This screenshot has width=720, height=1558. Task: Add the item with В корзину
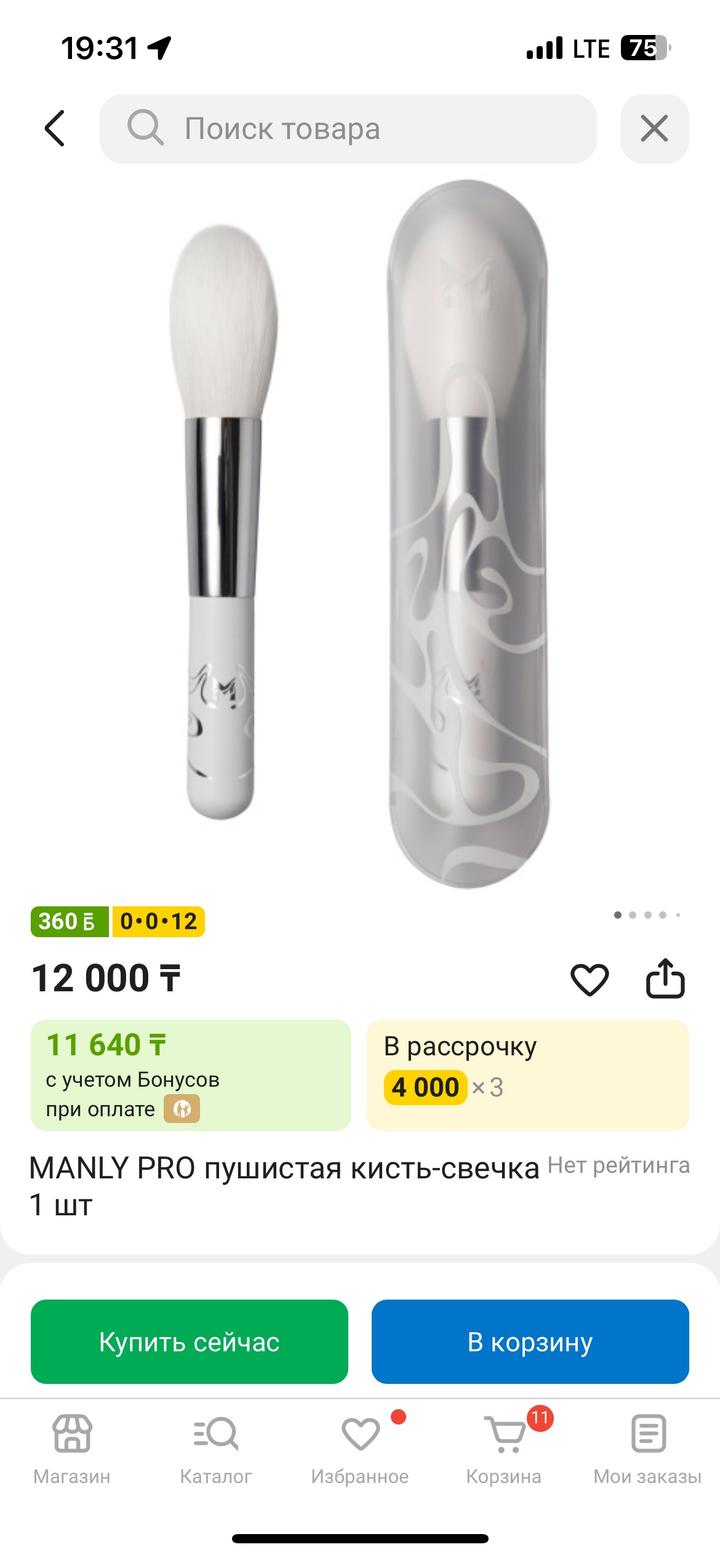coord(530,1342)
